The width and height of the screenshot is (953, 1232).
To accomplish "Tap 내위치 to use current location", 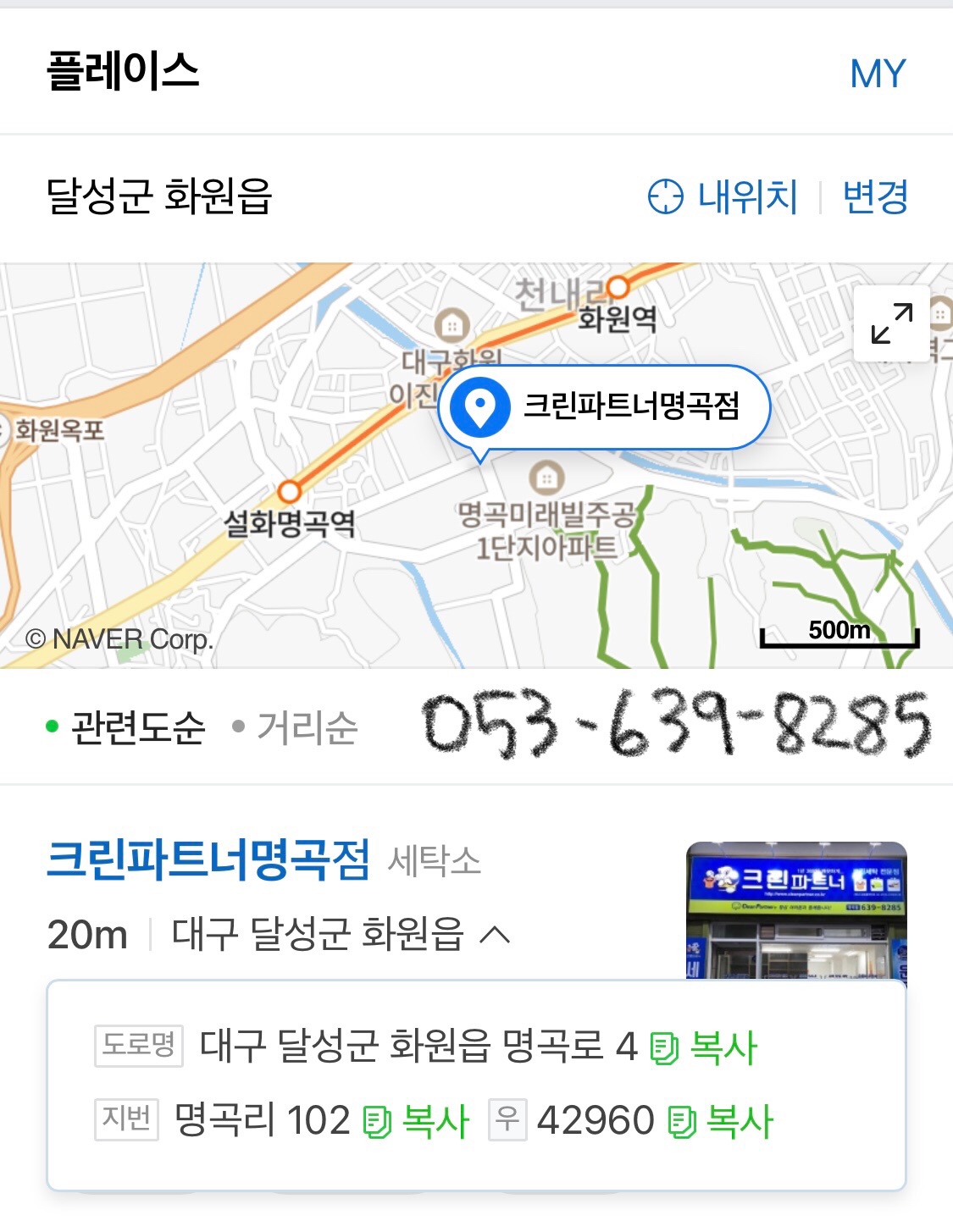I will (724, 197).
